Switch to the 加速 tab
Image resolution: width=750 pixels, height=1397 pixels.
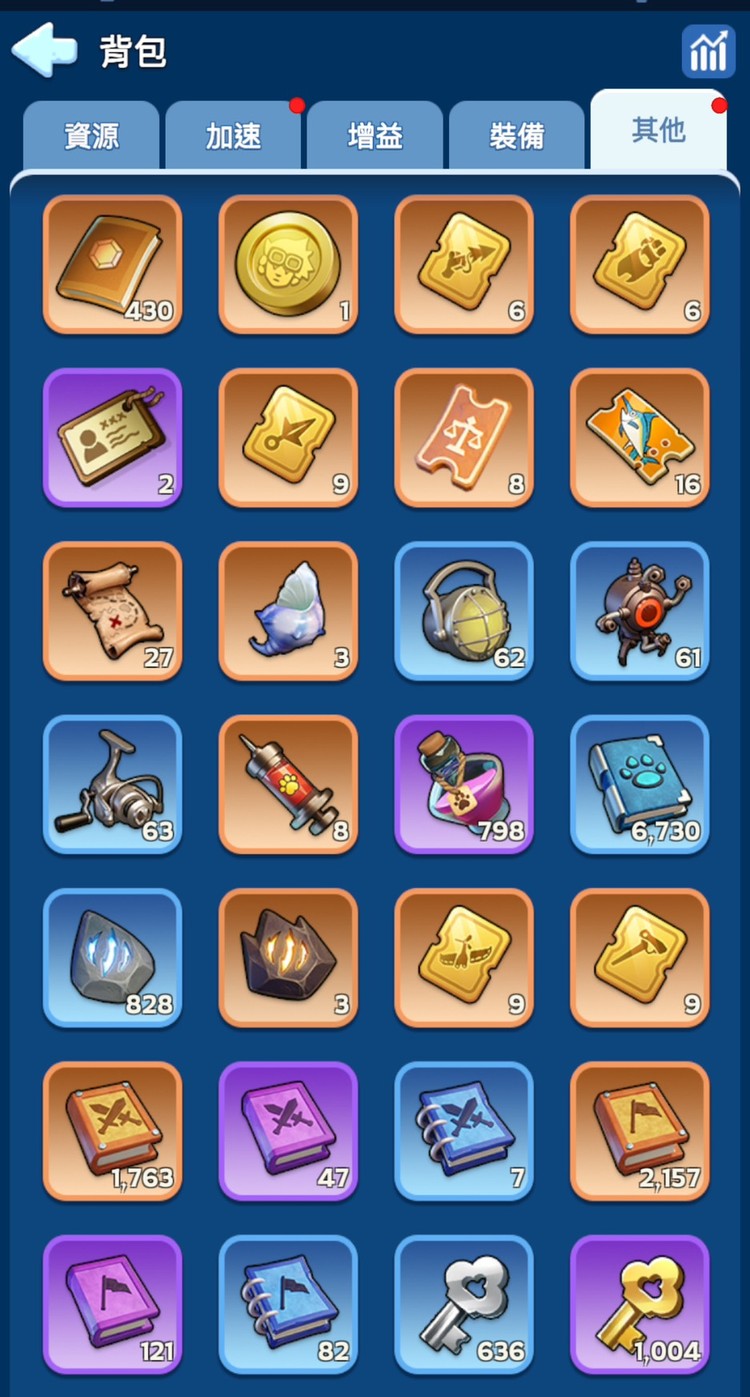point(233,136)
